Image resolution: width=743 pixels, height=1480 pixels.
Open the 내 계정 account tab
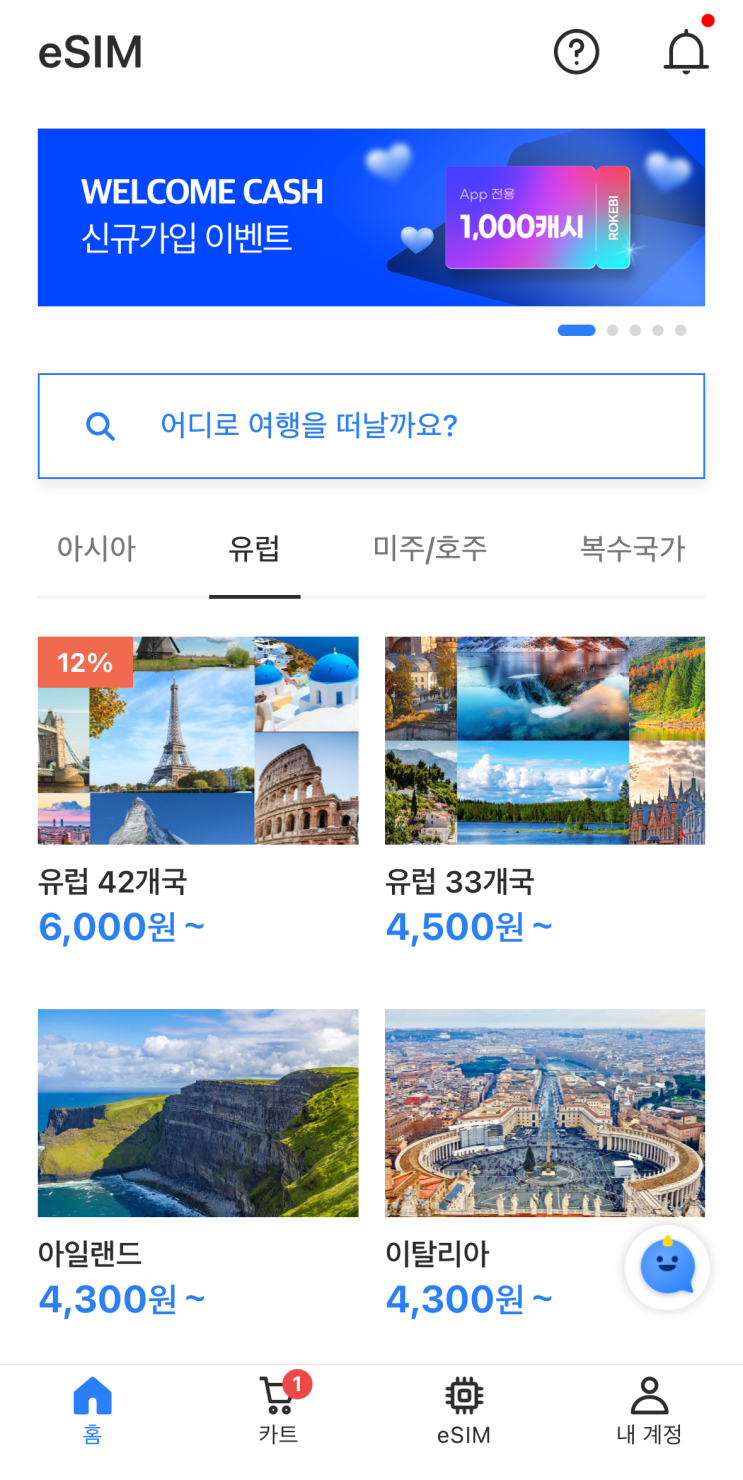coord(649,1409)
